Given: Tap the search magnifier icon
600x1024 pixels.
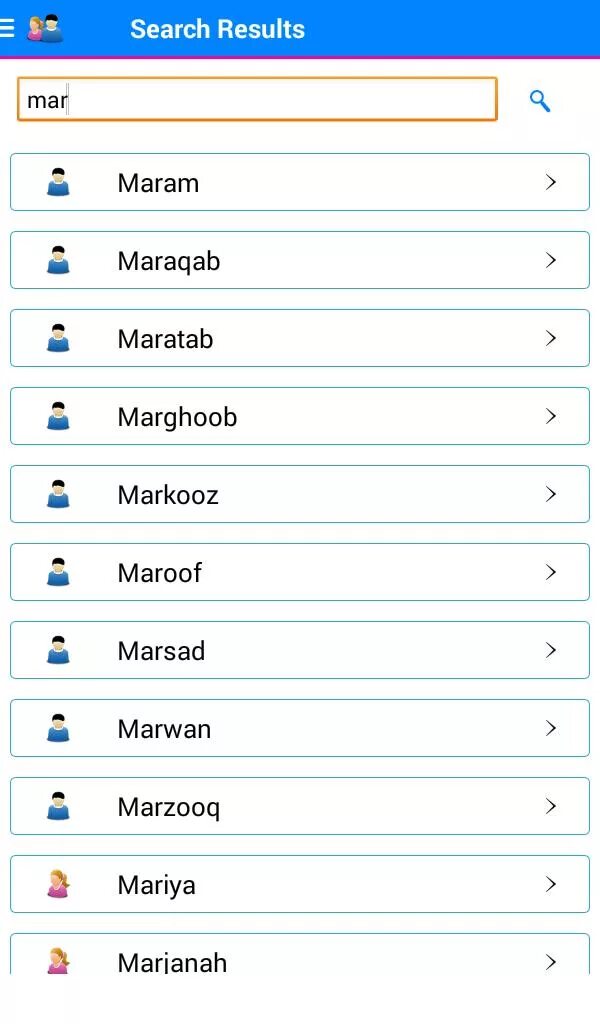Looking at the screenshot, I should pyautogui.click(x=539, y=101).
